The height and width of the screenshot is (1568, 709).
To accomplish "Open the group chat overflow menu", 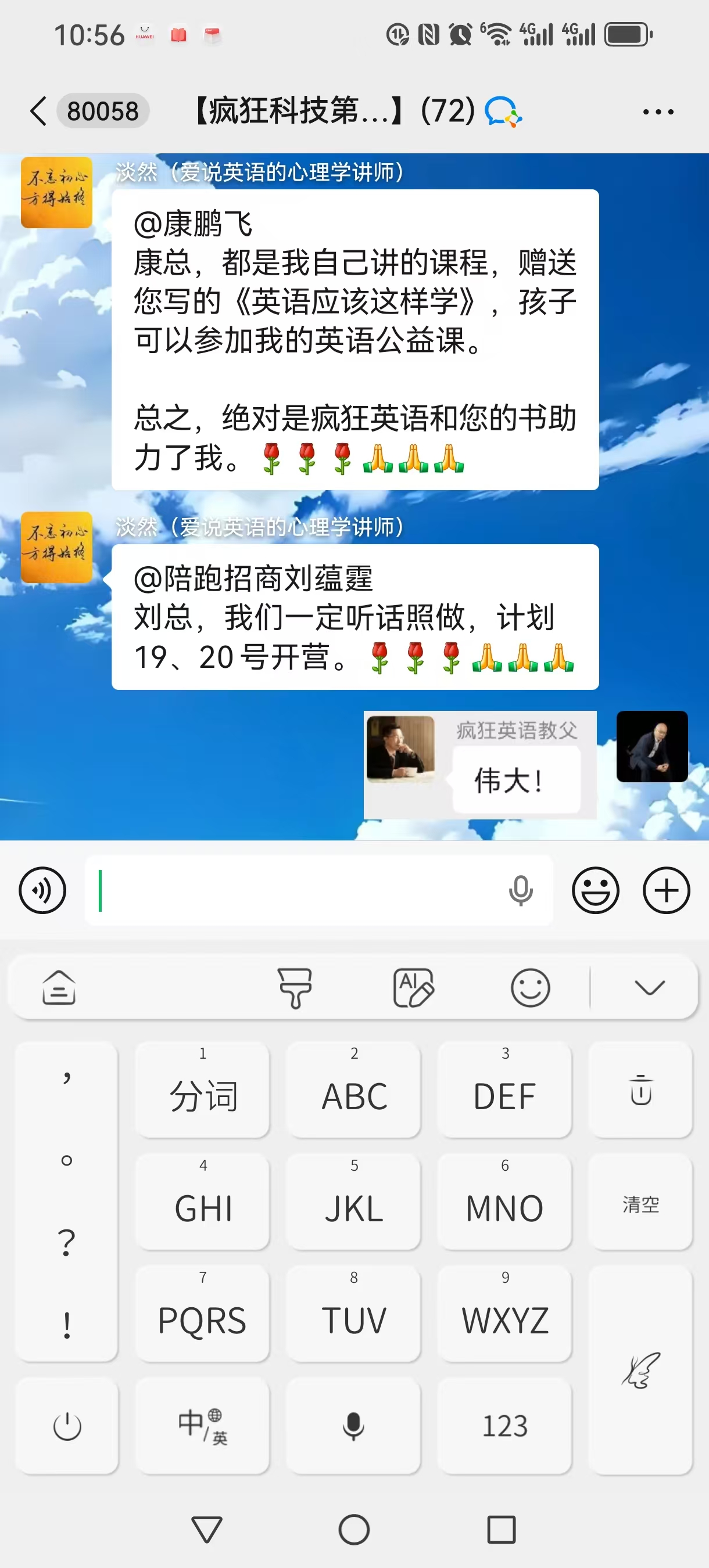I will [658, 112].
